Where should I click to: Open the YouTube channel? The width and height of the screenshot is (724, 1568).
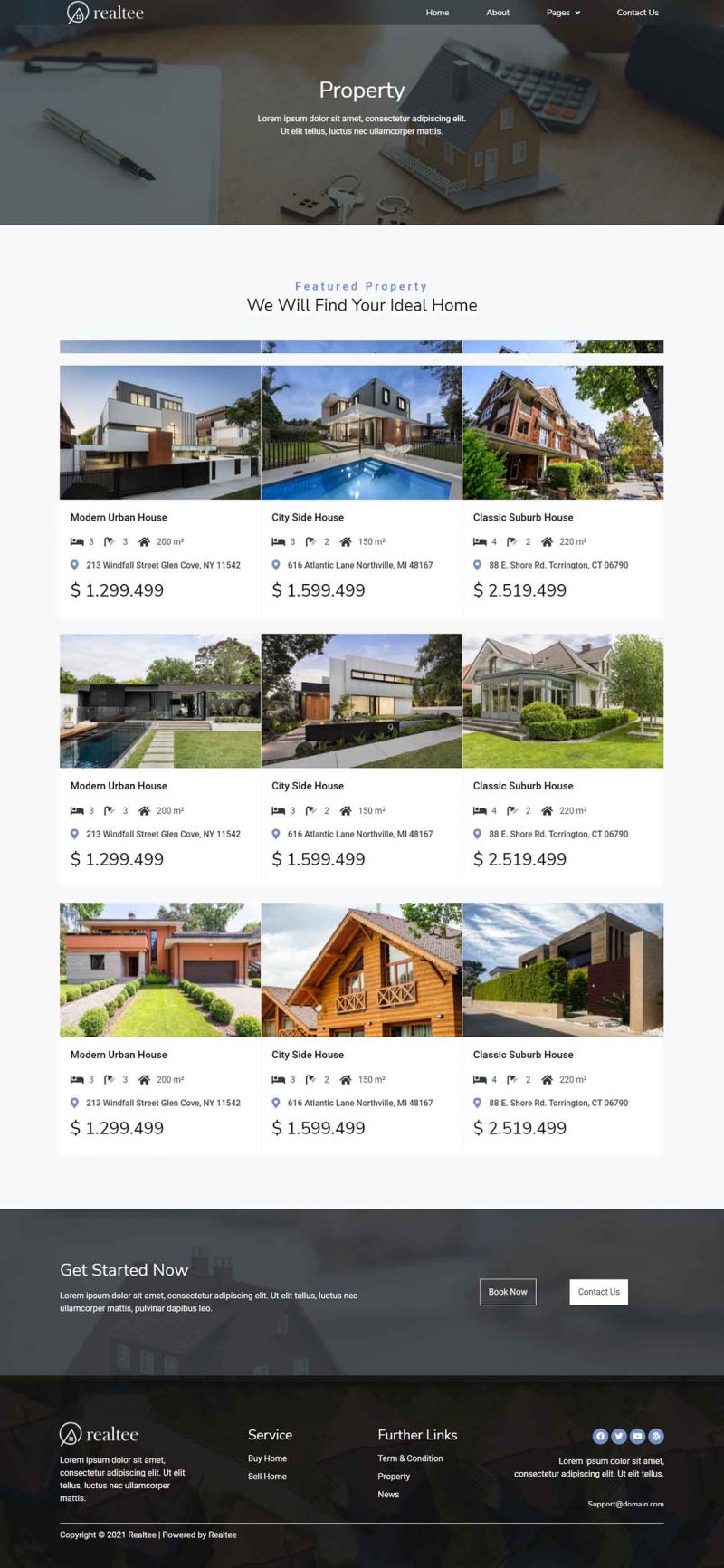click(637, 1436)
